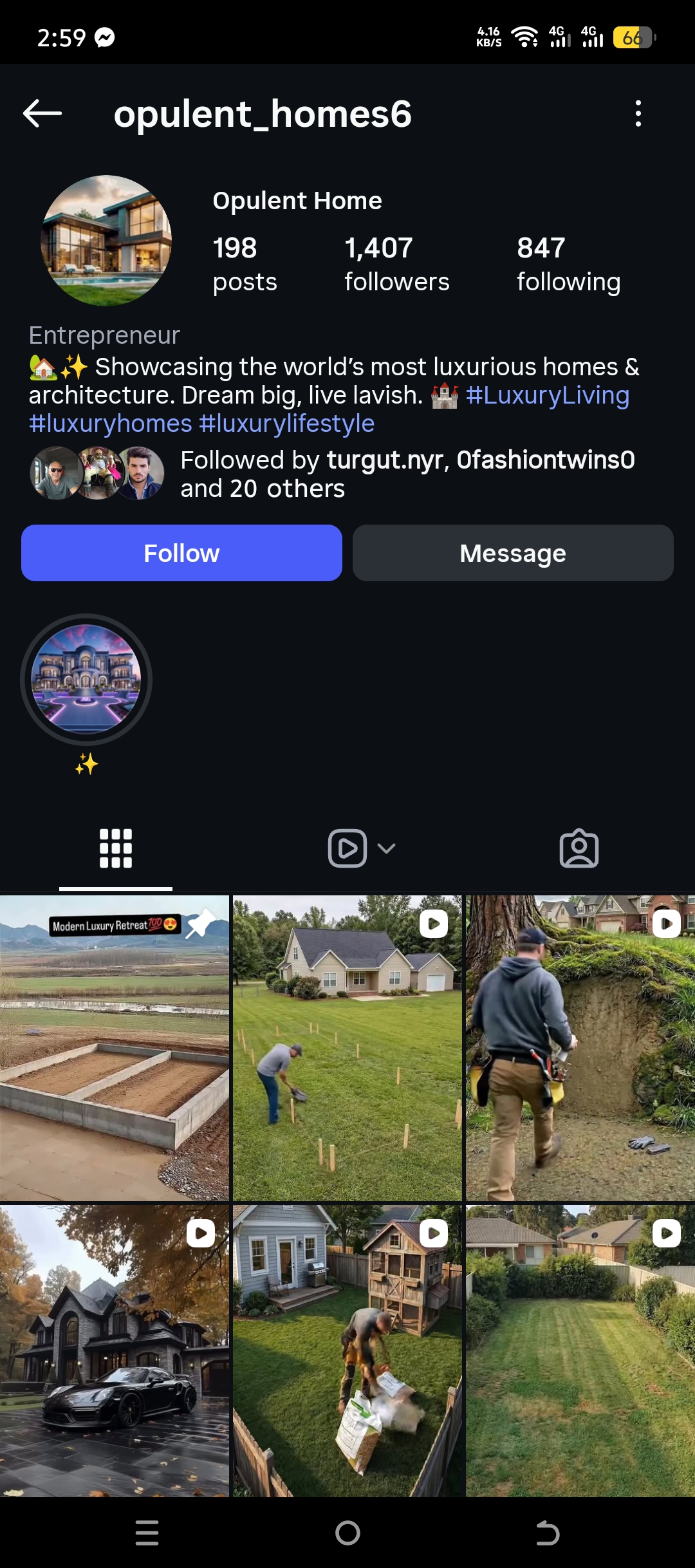Open the 1,407 followers list
Image resolution: width=695 pixels, height=1568 pixels.
click(x=396, y=264)
